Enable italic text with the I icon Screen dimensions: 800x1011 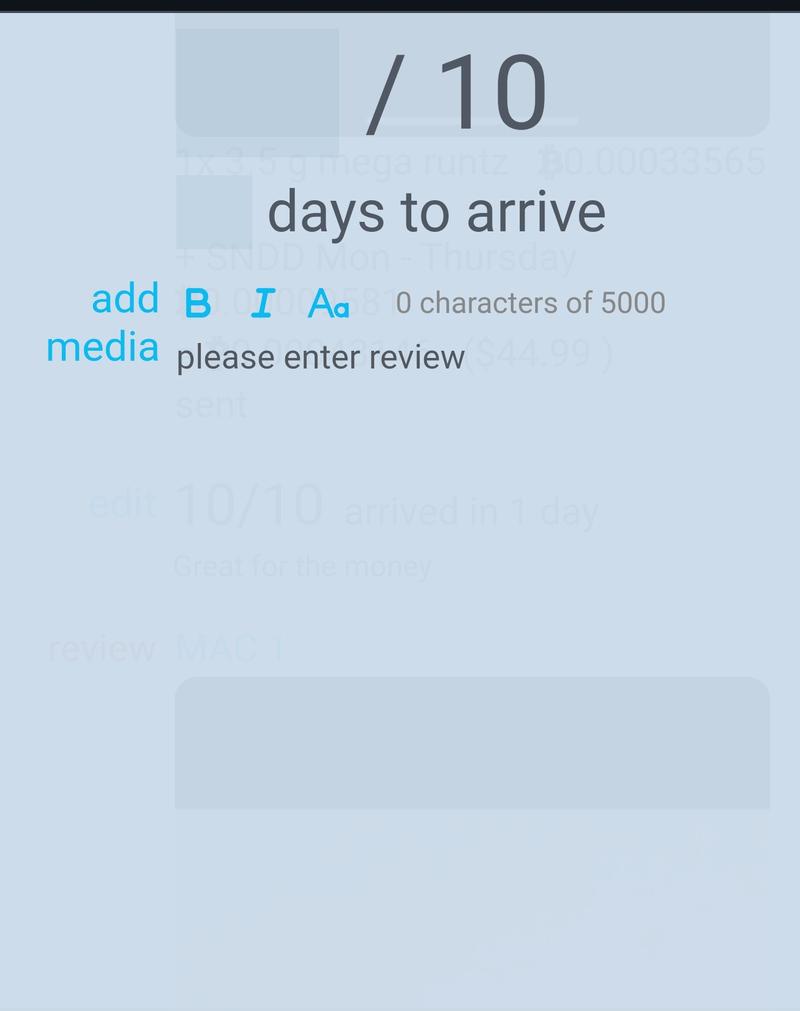[262, 303]
